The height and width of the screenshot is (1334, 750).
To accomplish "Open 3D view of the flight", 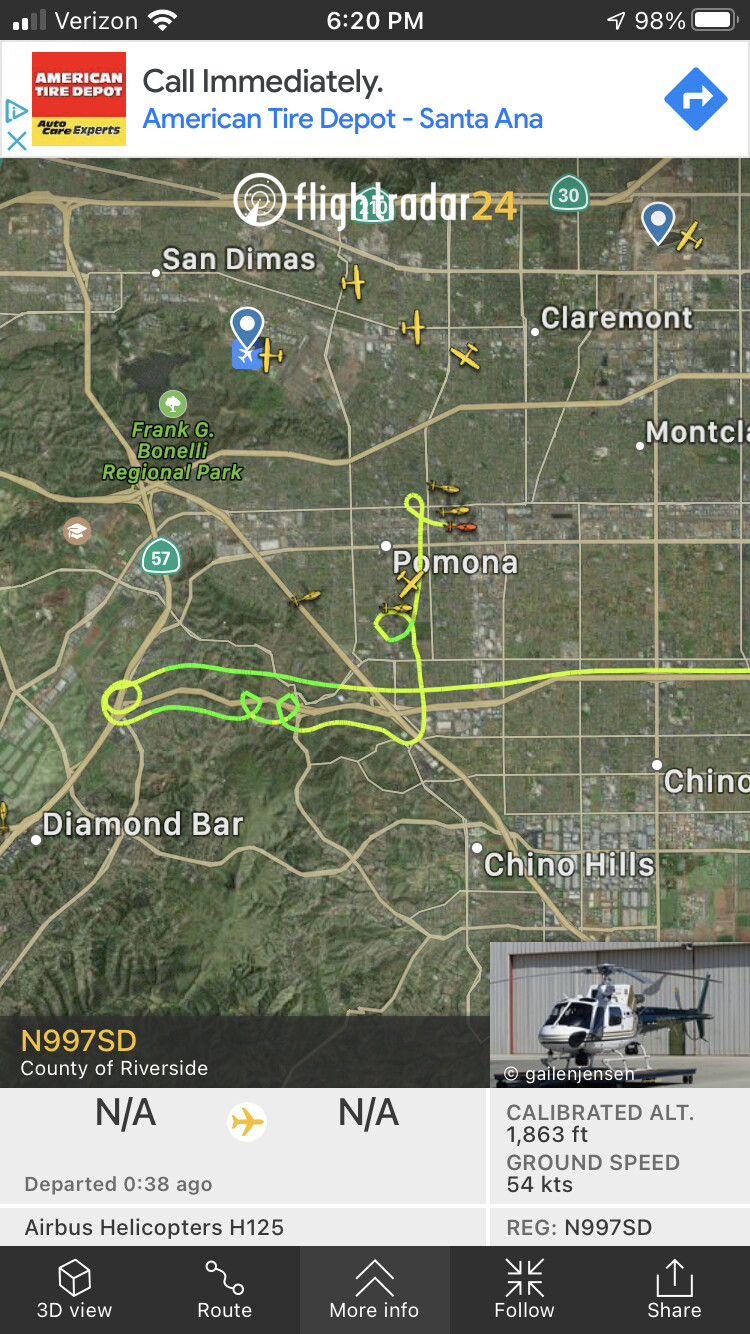I will (74, 1289).
